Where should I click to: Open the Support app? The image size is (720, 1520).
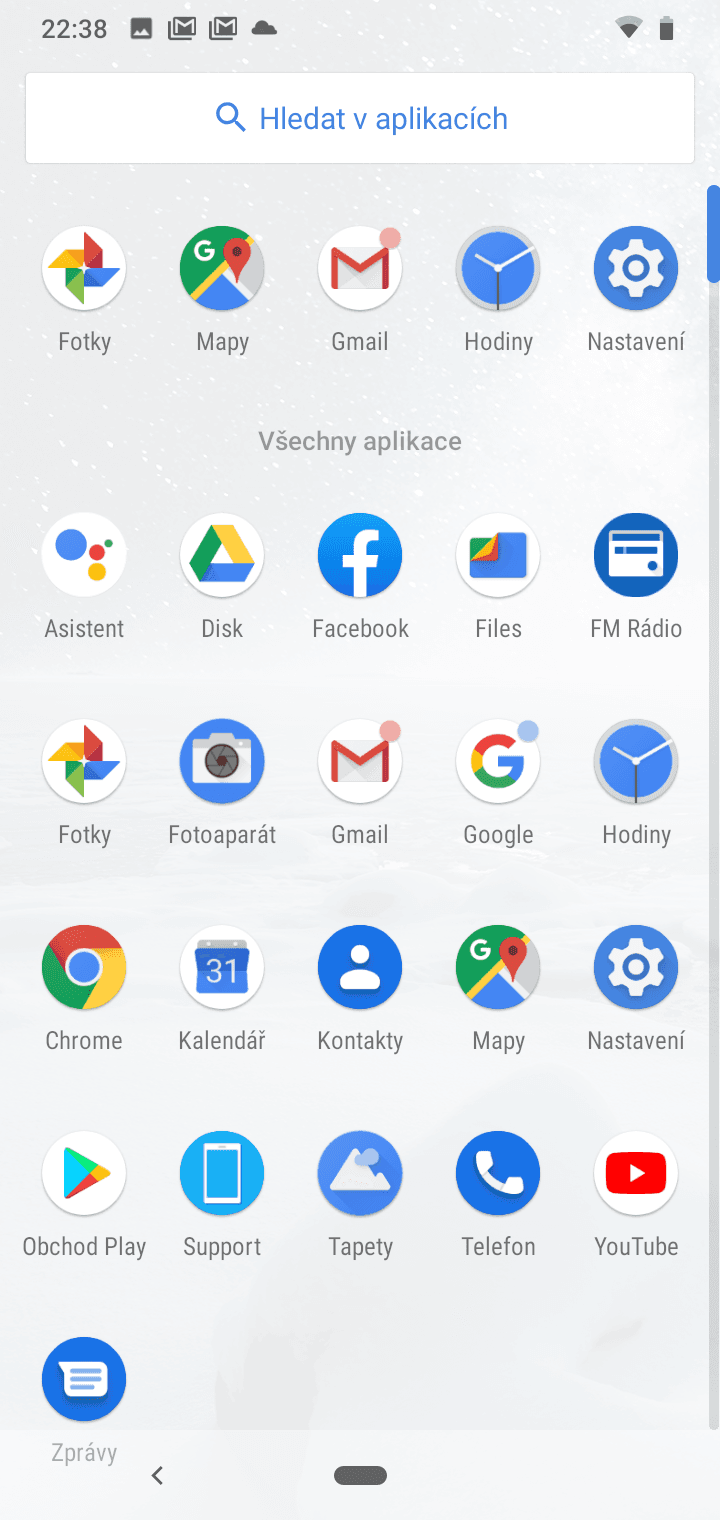click(222, 1173)
